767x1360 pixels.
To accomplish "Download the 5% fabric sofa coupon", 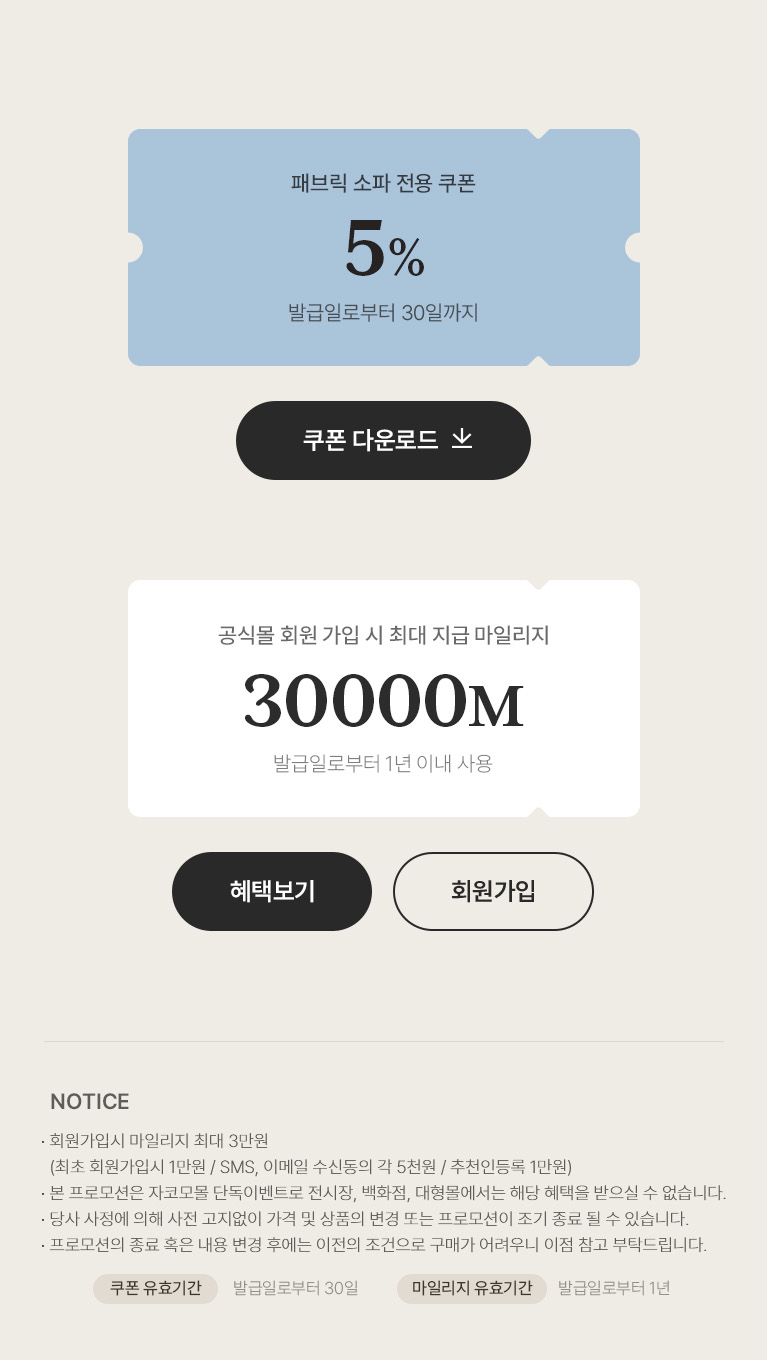I will coord(383,440).
